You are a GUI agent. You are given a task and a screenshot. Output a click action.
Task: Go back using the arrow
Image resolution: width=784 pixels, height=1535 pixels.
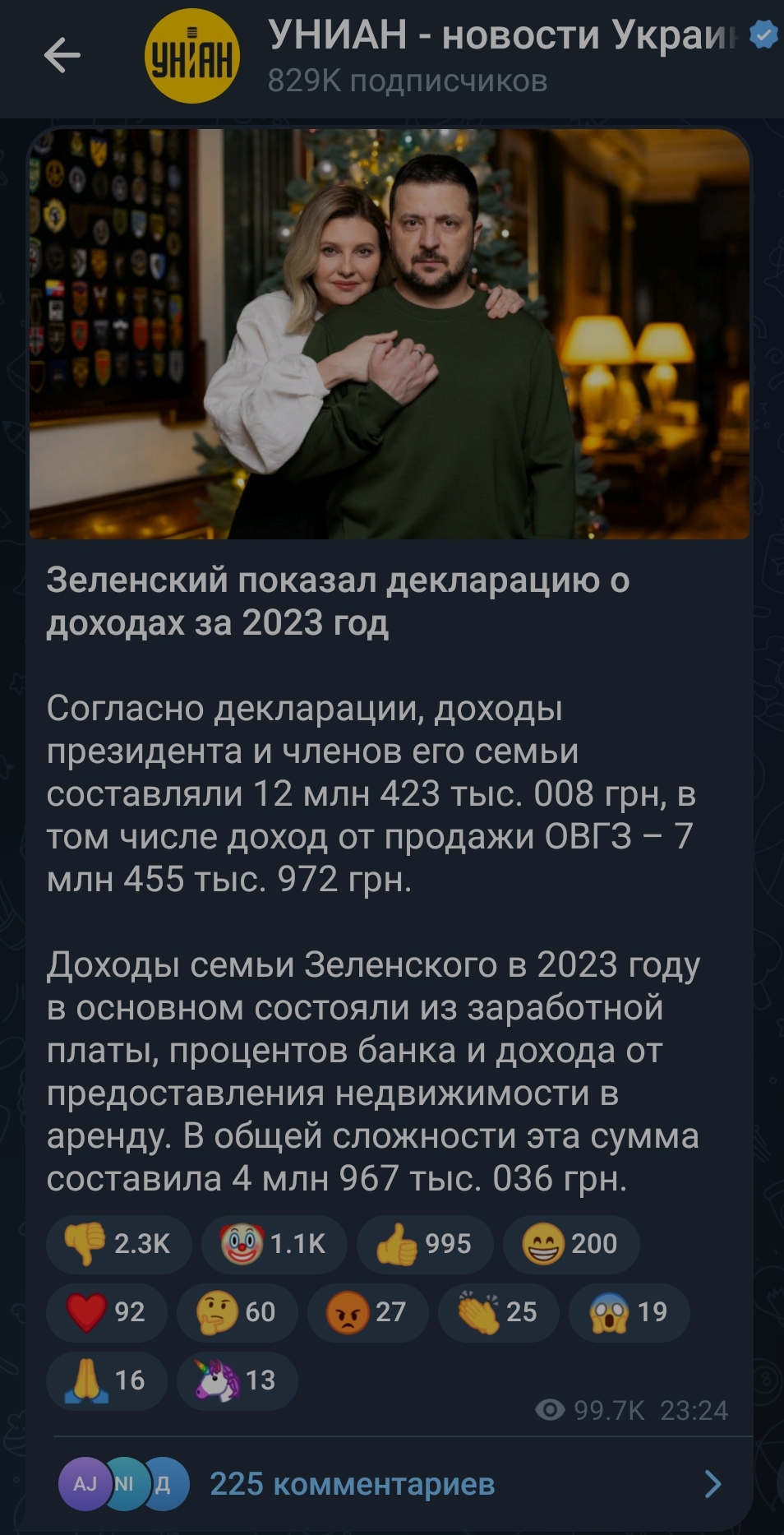62,56
